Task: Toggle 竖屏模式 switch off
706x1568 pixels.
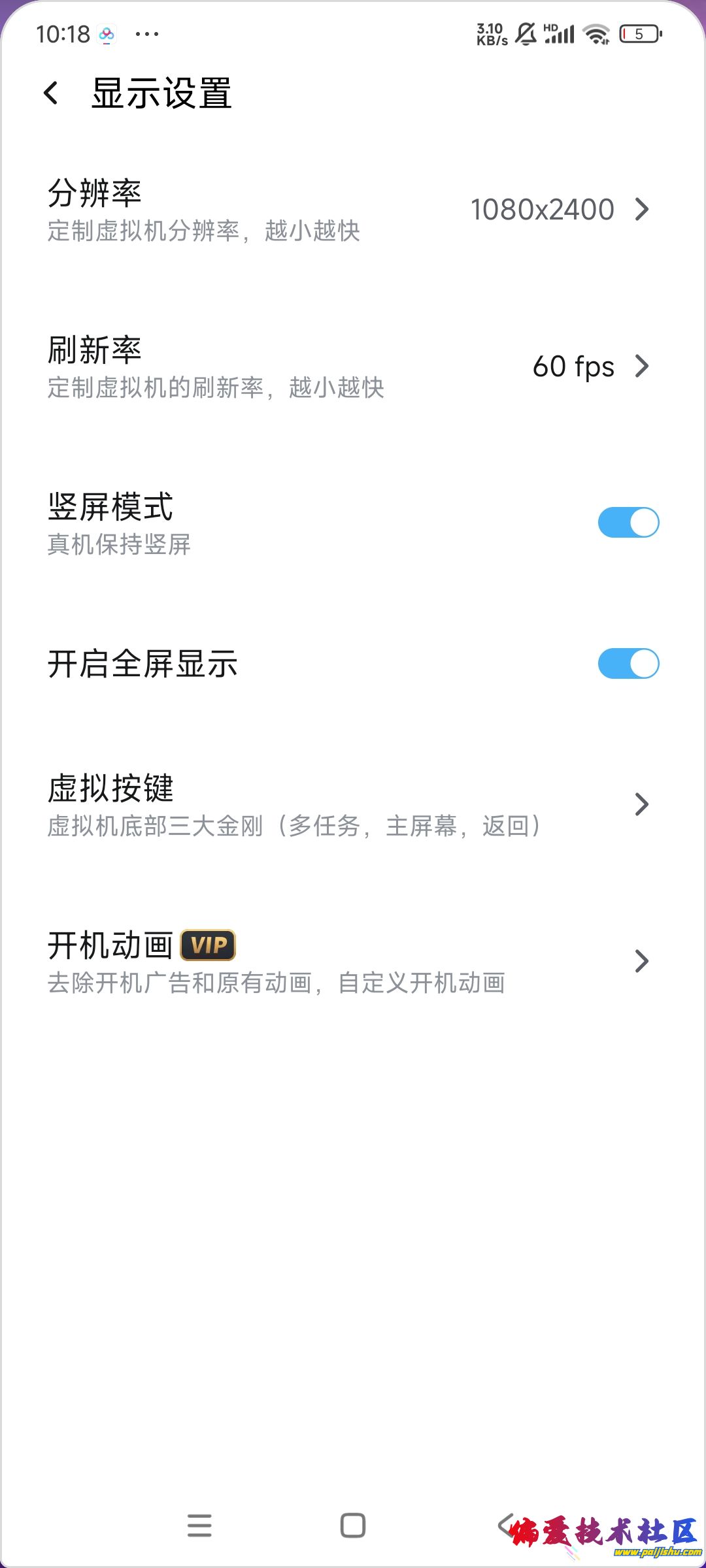Action: point(628,523)
